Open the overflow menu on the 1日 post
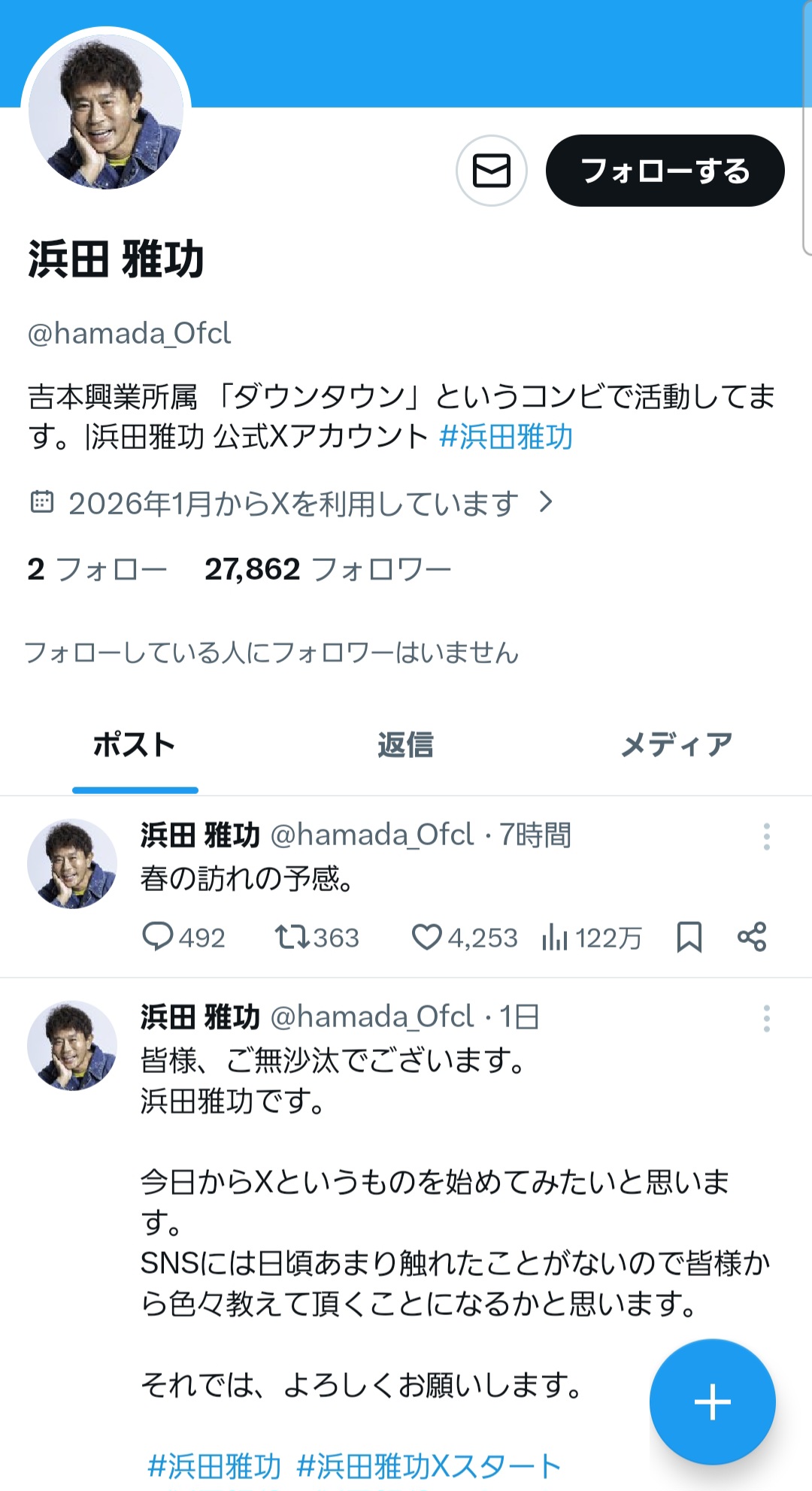Viewport: 812px width, 1491px height. pos(766,1018)
